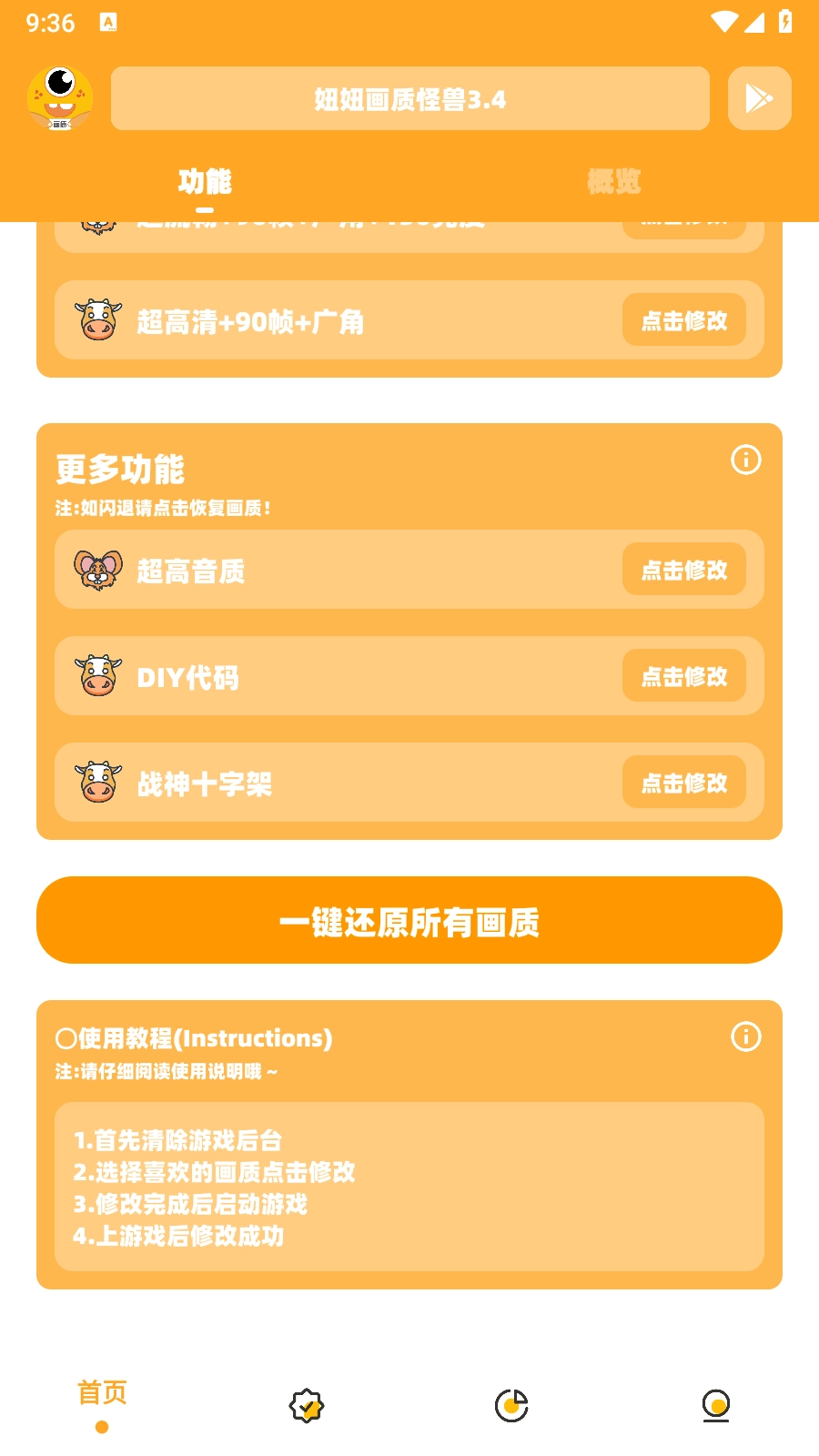Click 点击修改 for 战神十字架
This screenshot has height=1456, width=819.
pos(684,783)
